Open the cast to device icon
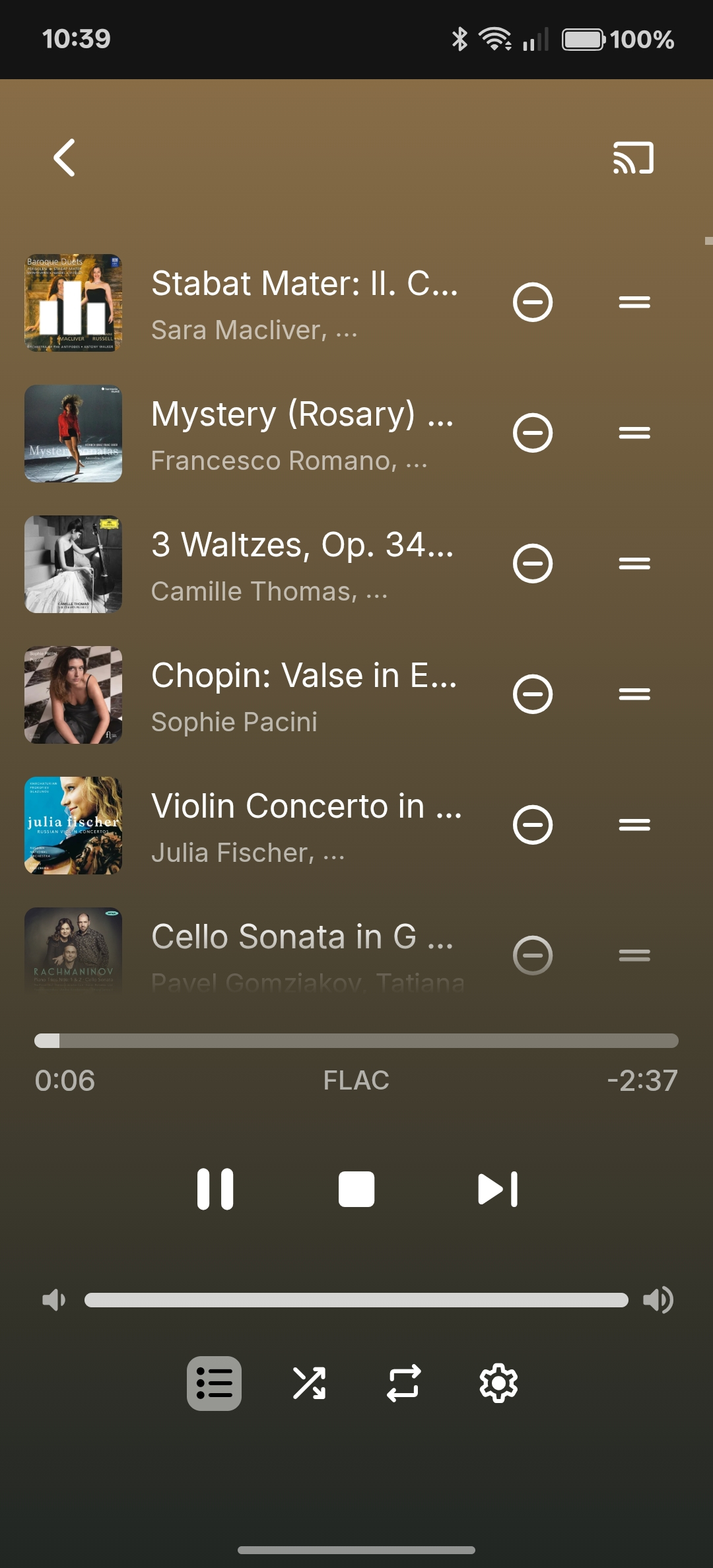The image size is (713, 1568). click(633, 158)
